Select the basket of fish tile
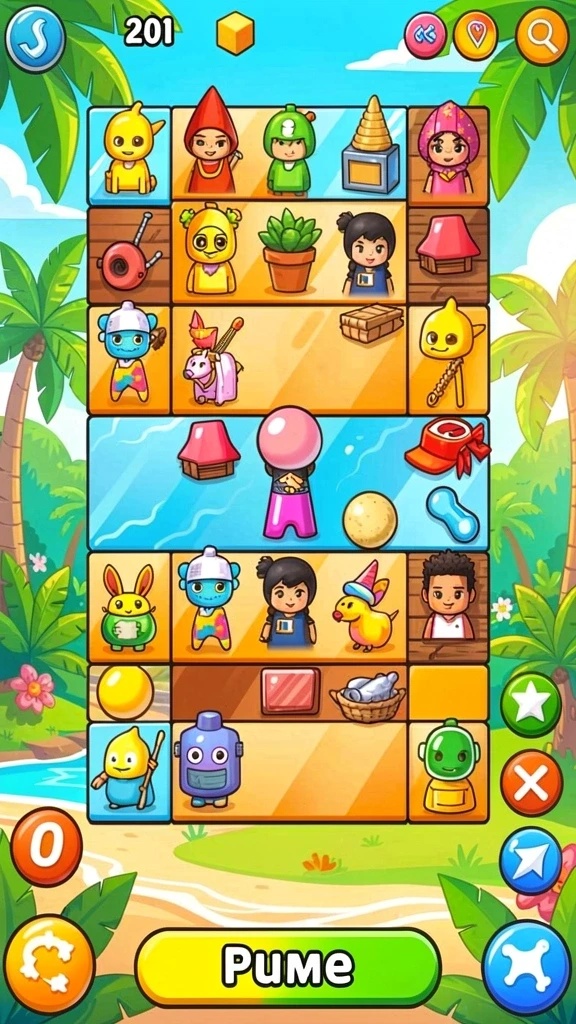Screen dimensions: 576x1024 (x=368, y=696)
